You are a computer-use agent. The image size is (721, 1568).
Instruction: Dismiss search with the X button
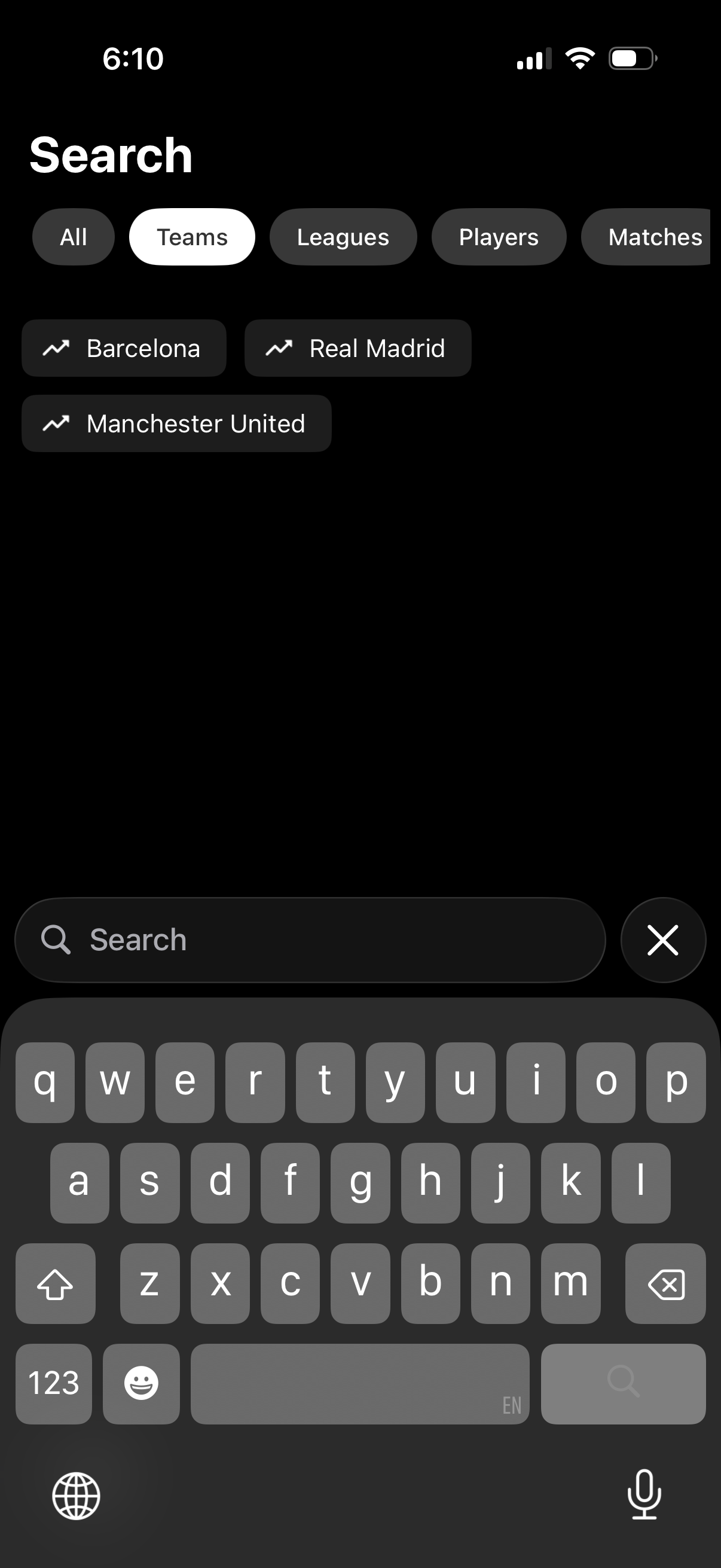[662, 939]
